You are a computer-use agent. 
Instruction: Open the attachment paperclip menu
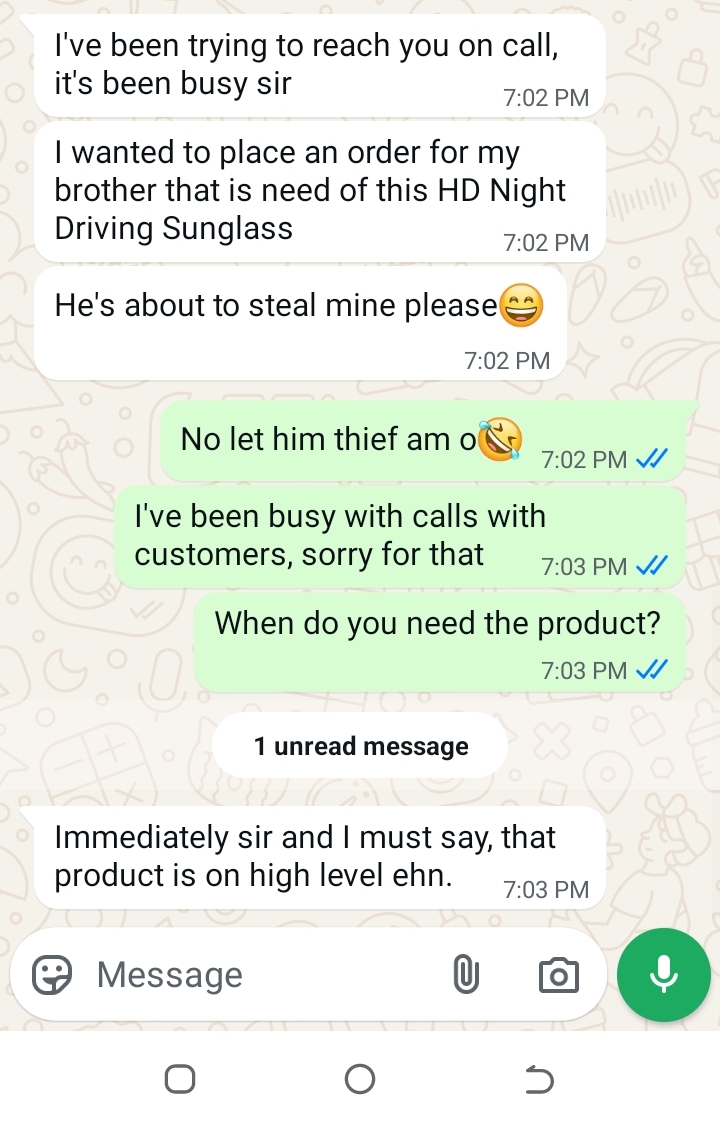[x=465, y=975]
